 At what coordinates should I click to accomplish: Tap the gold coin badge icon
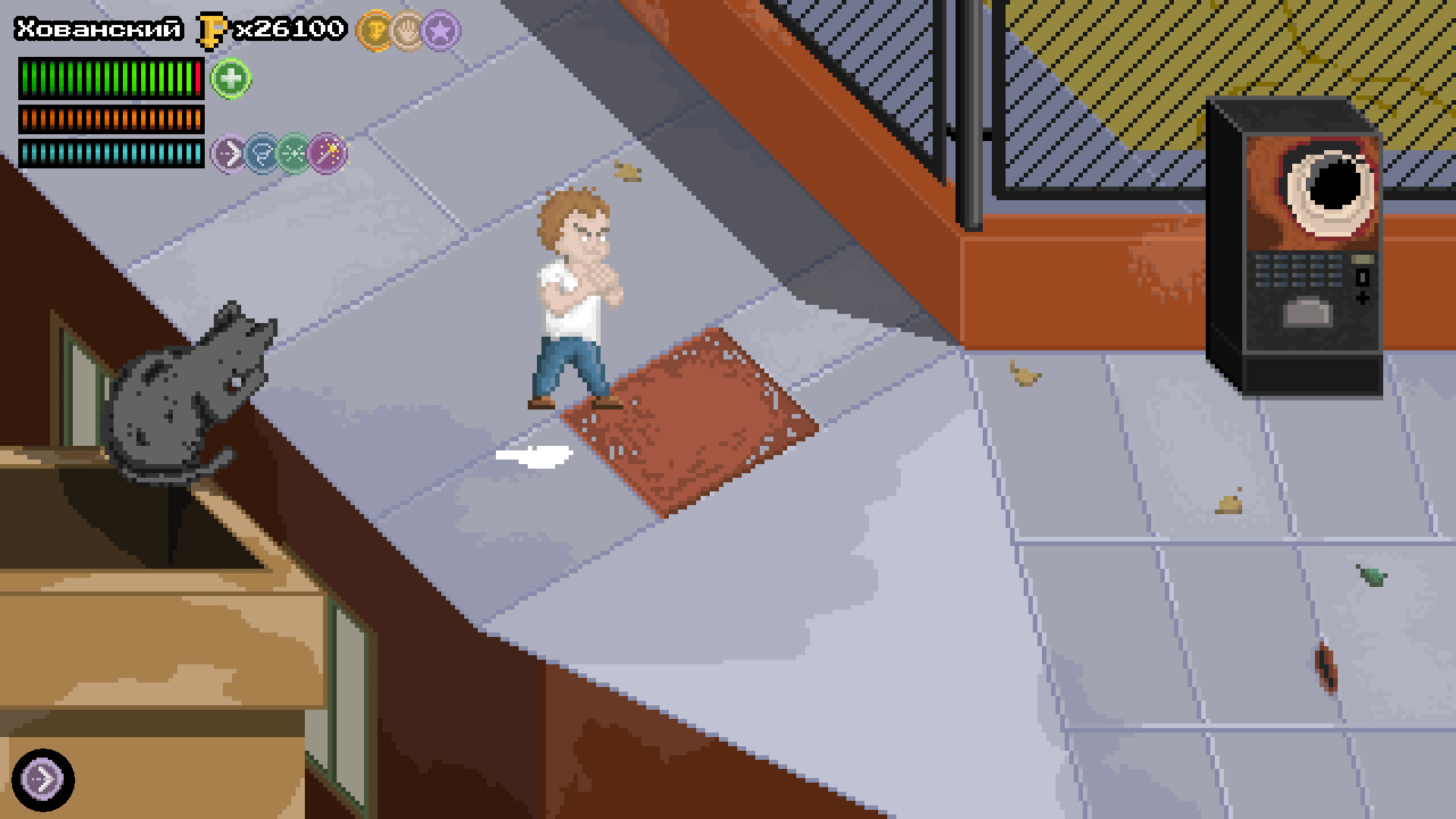coord(375,31)
